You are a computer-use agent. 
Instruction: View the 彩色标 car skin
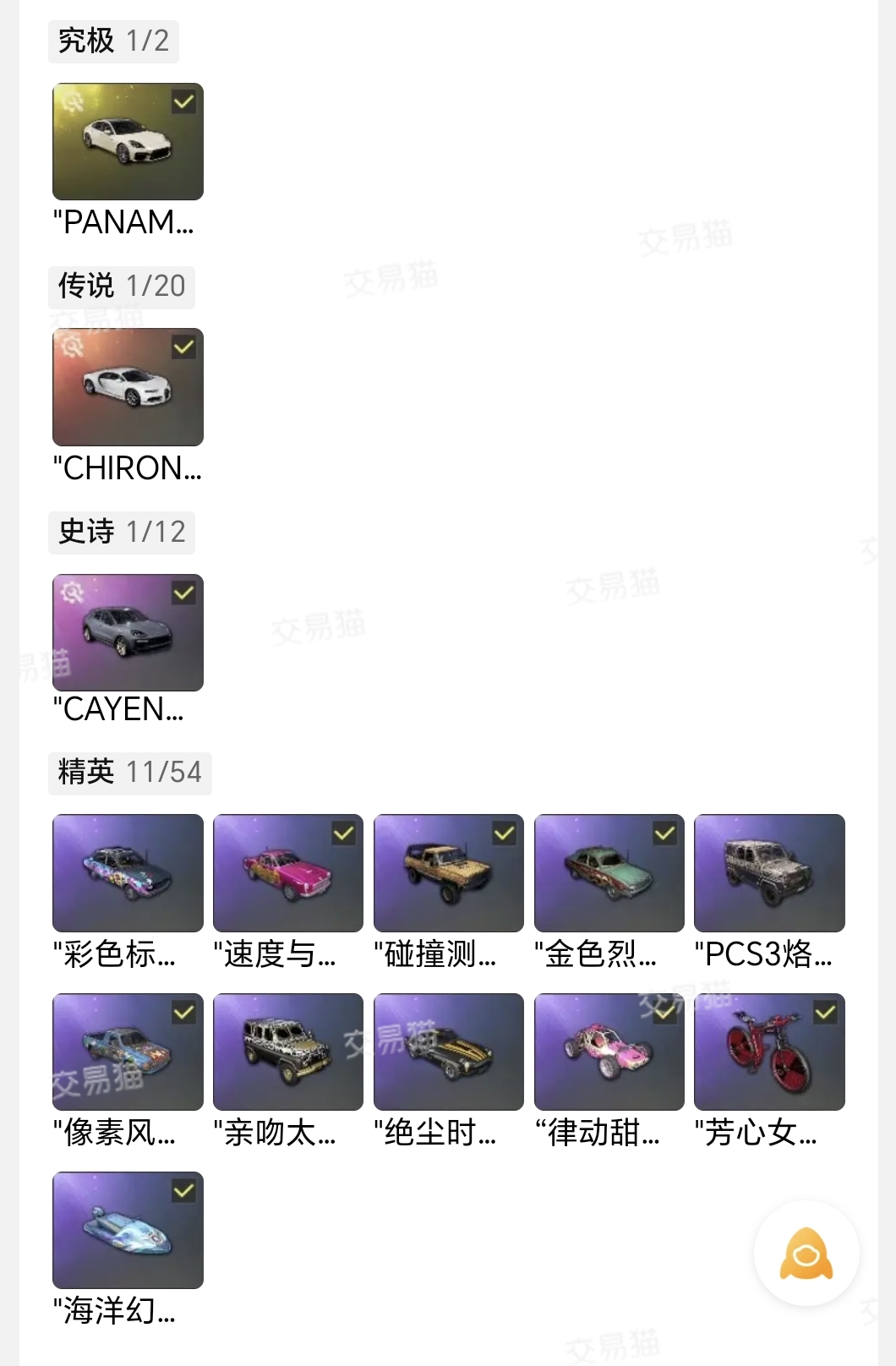(x=128, y=872)
